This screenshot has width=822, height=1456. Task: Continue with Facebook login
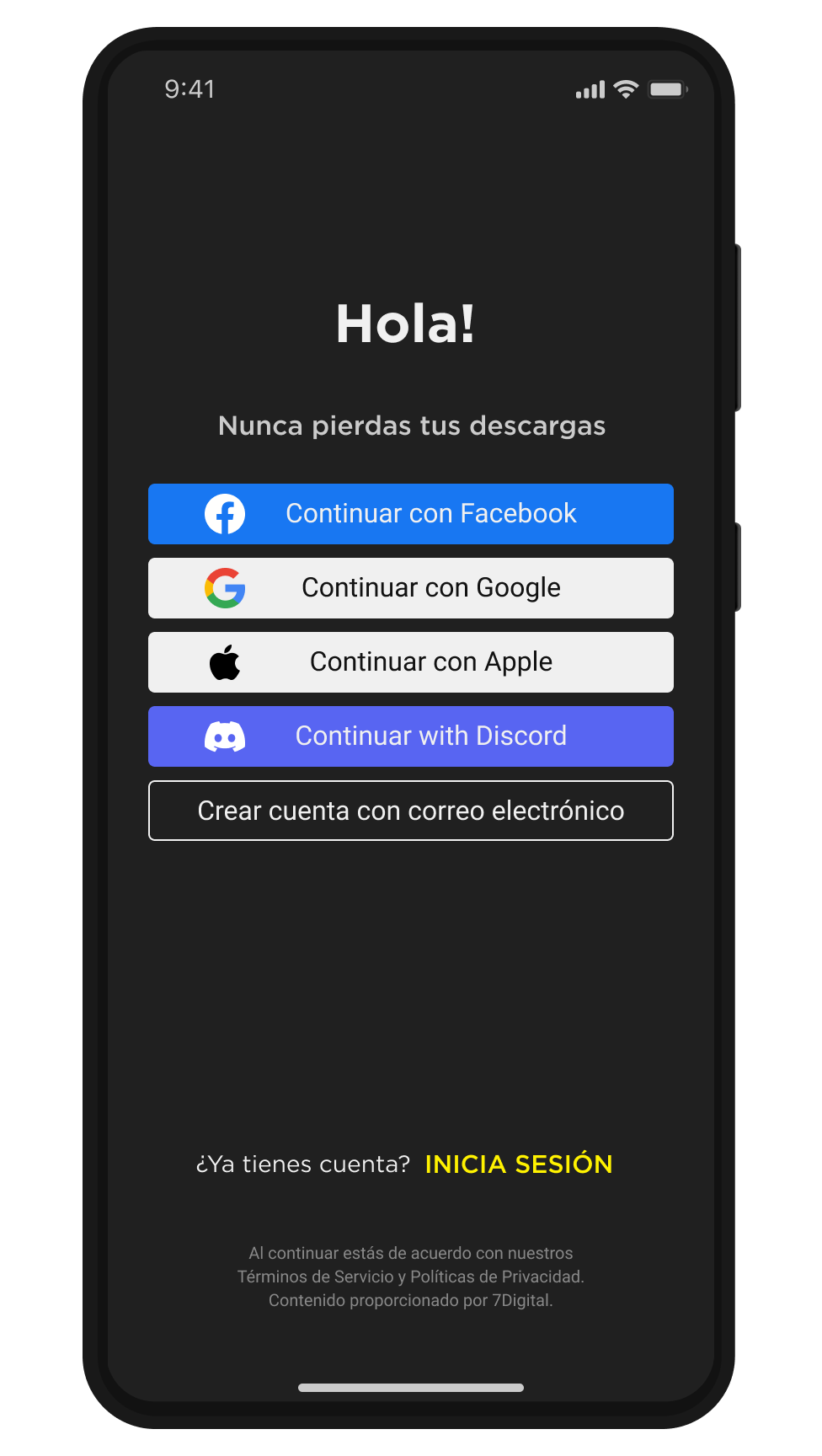[x=411, y=514]
